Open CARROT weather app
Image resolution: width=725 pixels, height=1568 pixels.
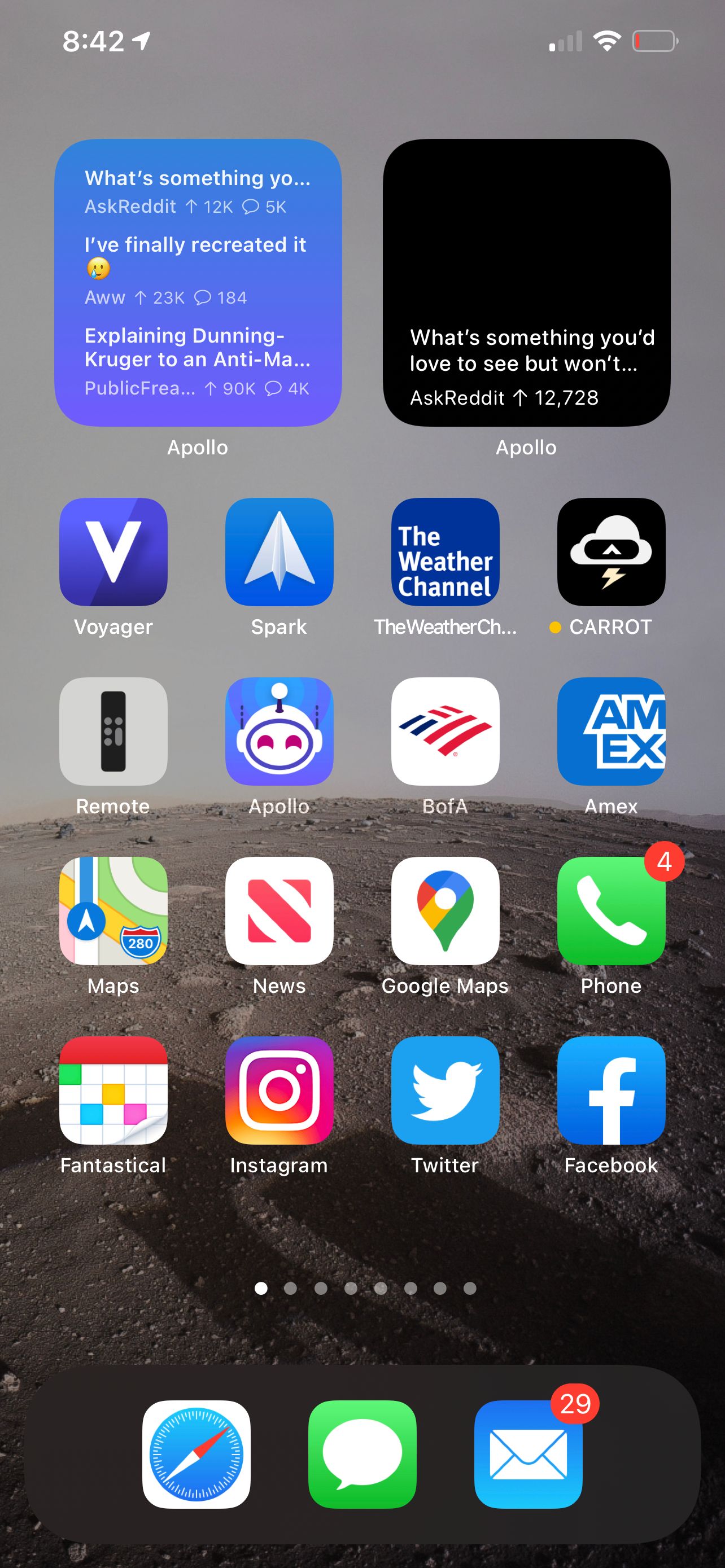click(611, 553)
